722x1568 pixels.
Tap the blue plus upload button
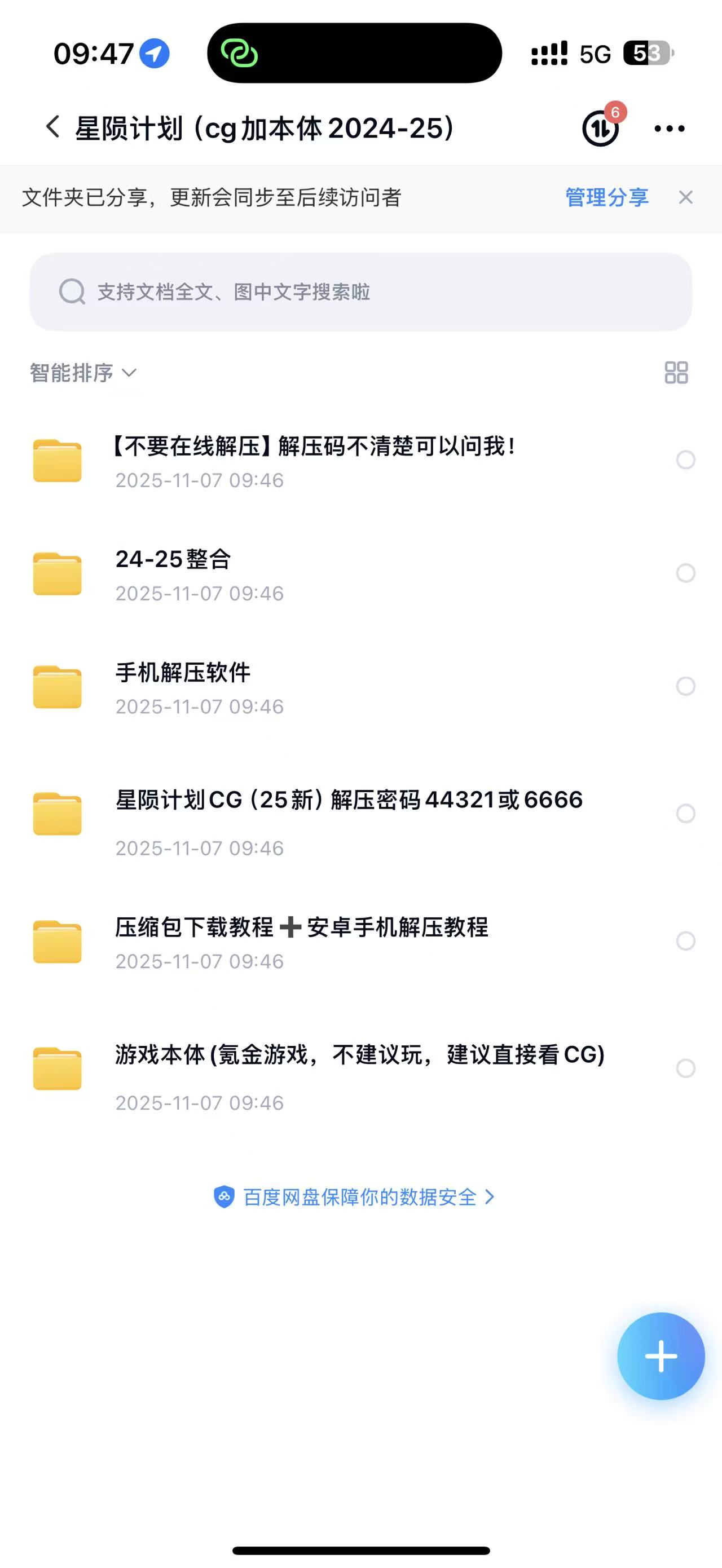[661, 1356]
